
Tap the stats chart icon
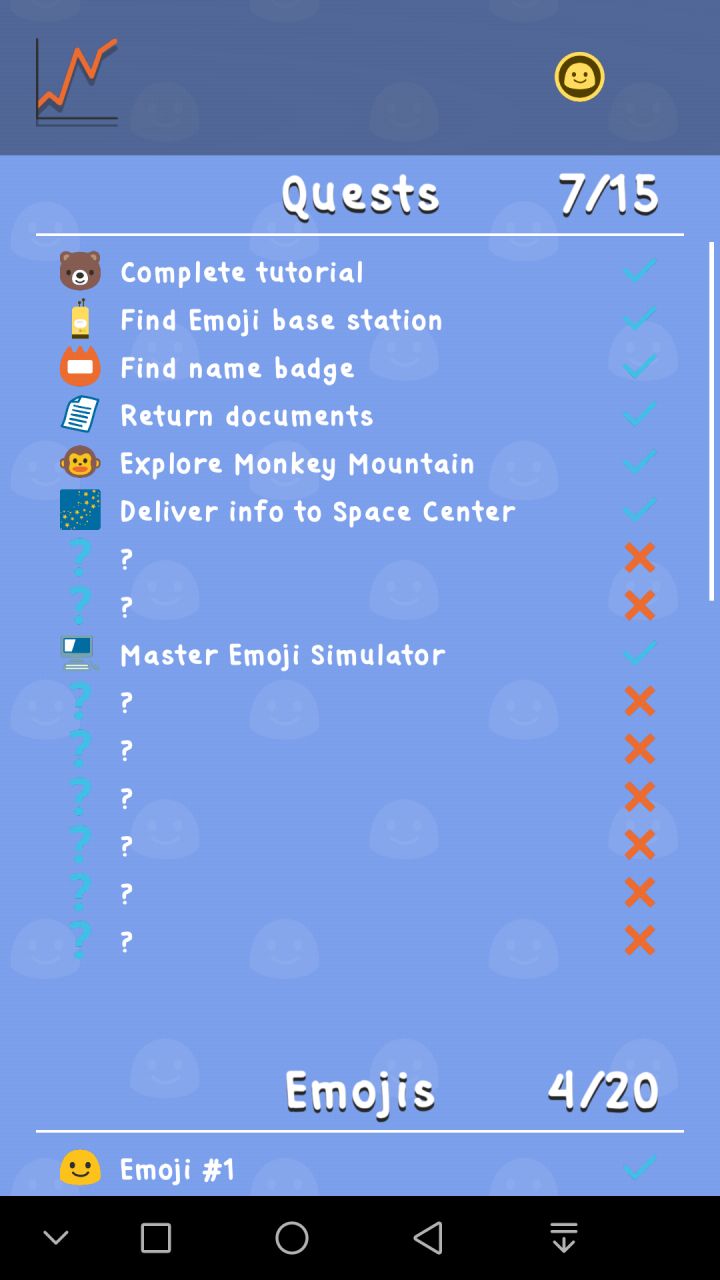point(77,82)
